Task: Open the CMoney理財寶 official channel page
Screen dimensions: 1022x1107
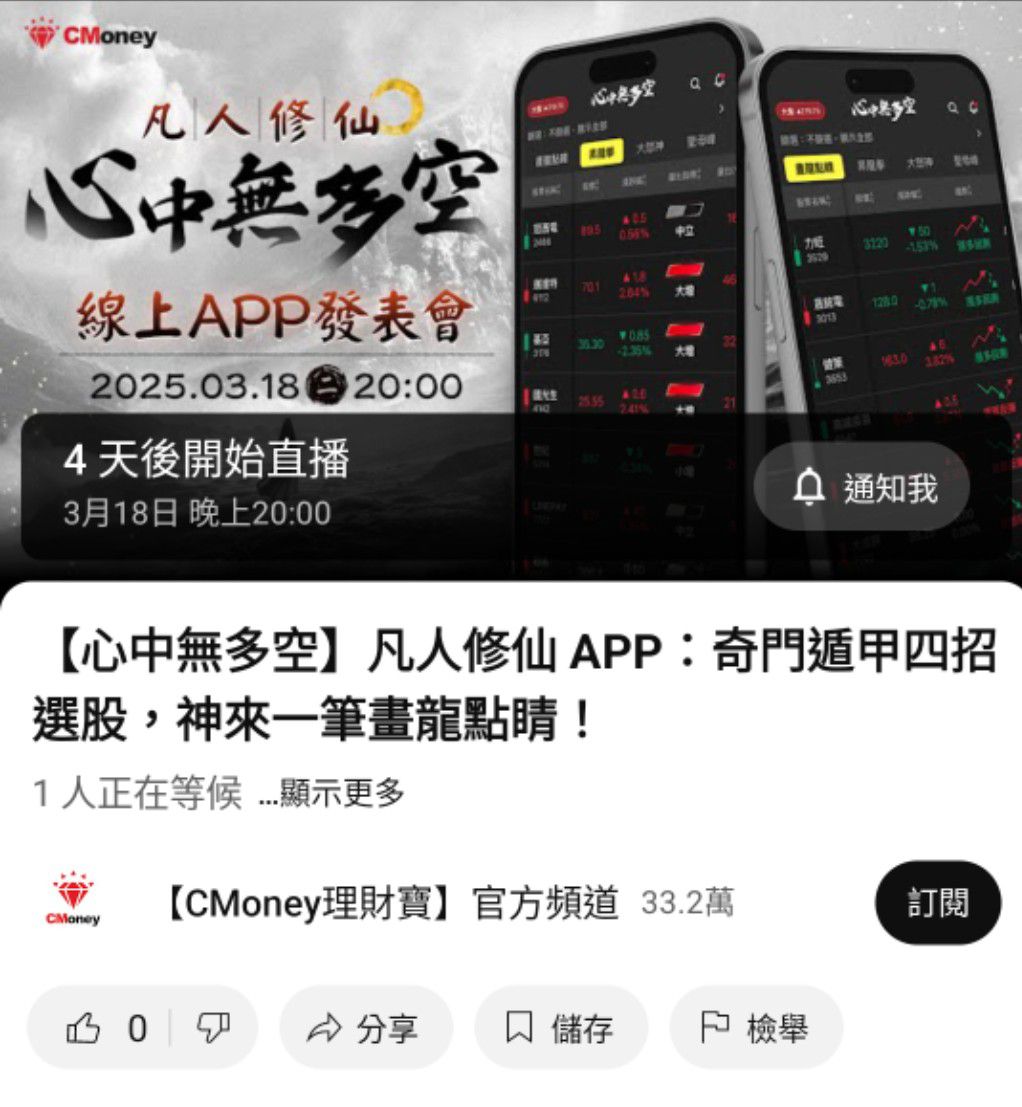Action: click(390, 903)
